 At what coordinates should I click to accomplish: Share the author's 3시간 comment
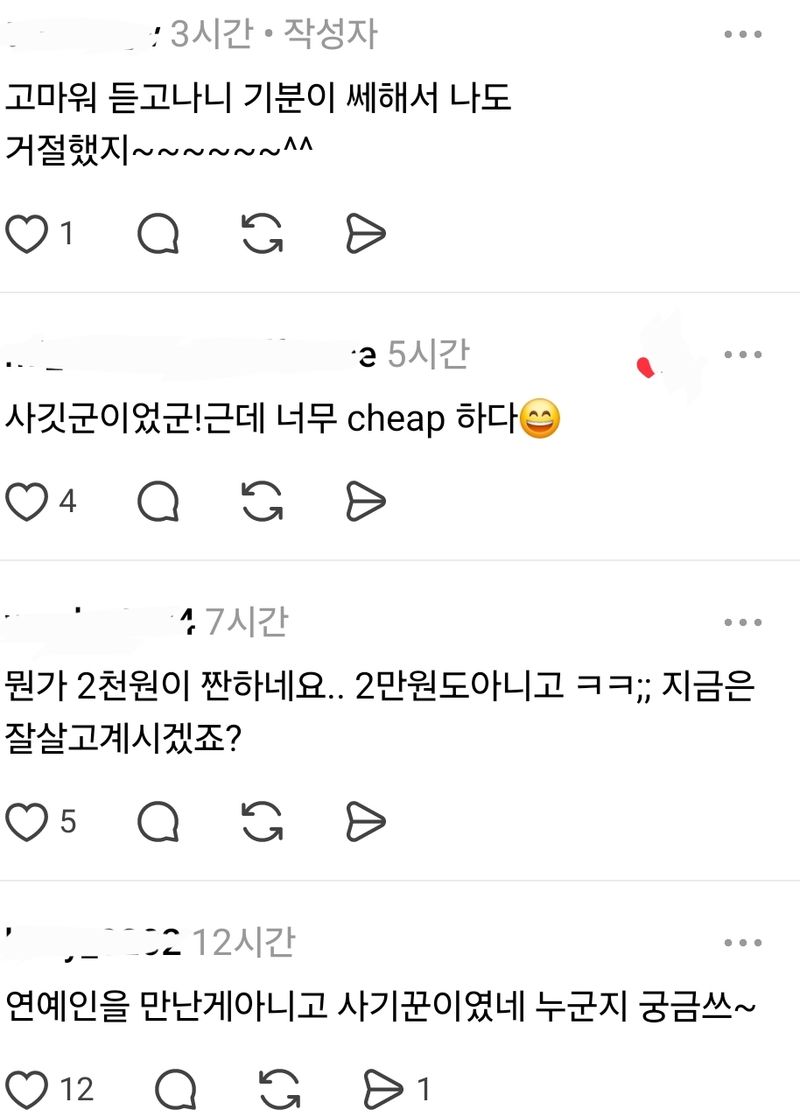365,235
